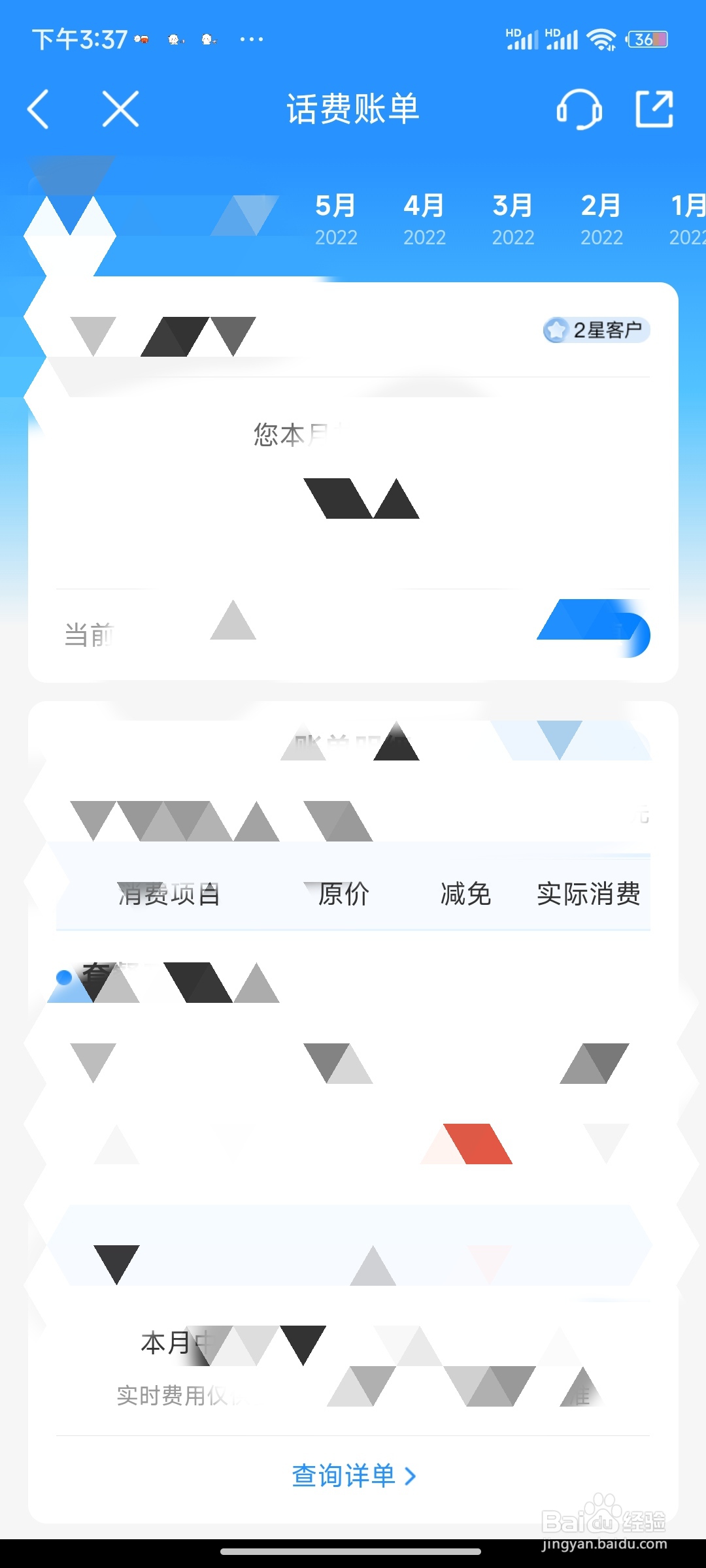Tap the battery indicator showing 36
This screenshot has width=706, height=1568.
(x=646, y=41)
